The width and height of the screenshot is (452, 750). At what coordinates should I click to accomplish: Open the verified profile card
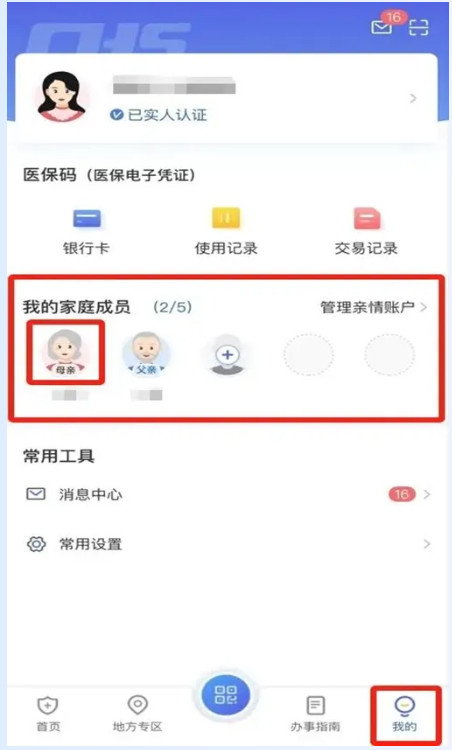coord(226,98)
